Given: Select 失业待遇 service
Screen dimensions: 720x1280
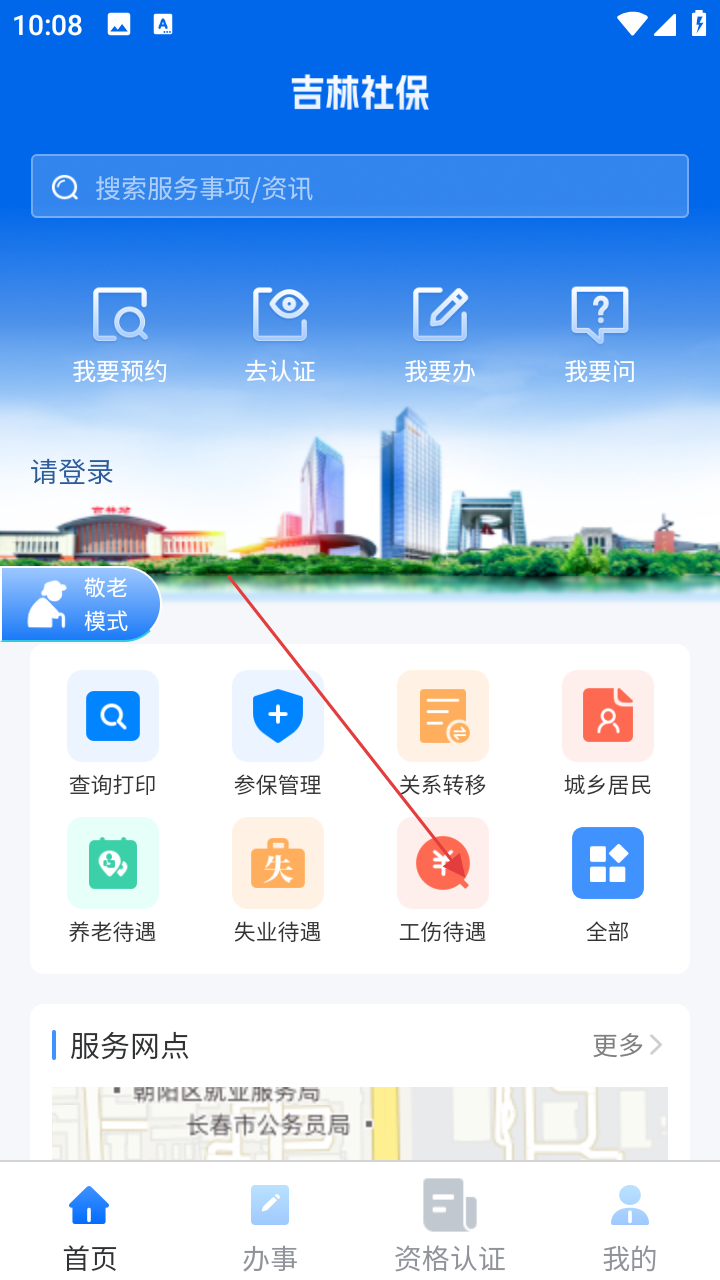Looking at the screenshot, I should pyautogui.click(x=278, y=881).
